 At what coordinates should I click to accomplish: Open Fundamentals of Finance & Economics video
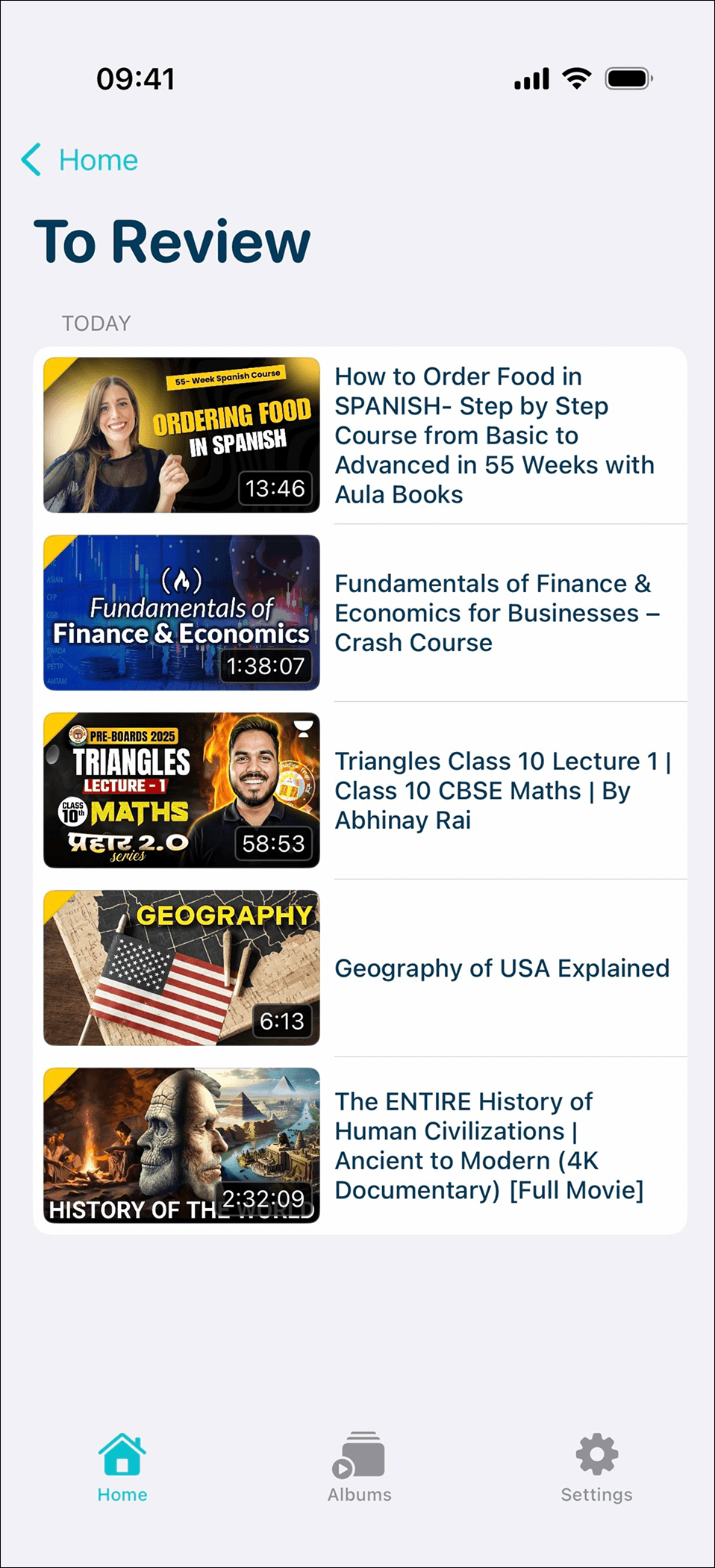click(358, 613)
